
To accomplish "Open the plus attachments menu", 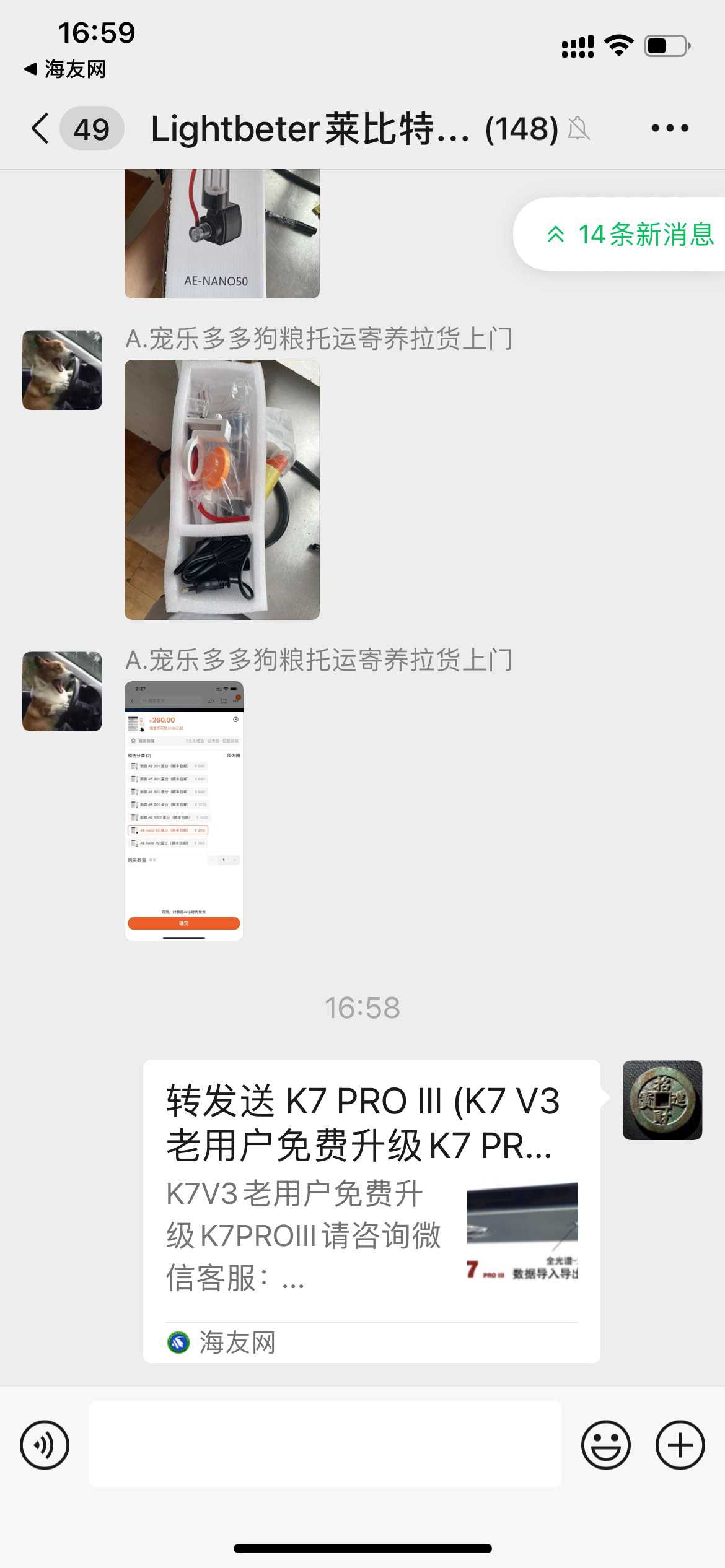I will click(680, 1445).
